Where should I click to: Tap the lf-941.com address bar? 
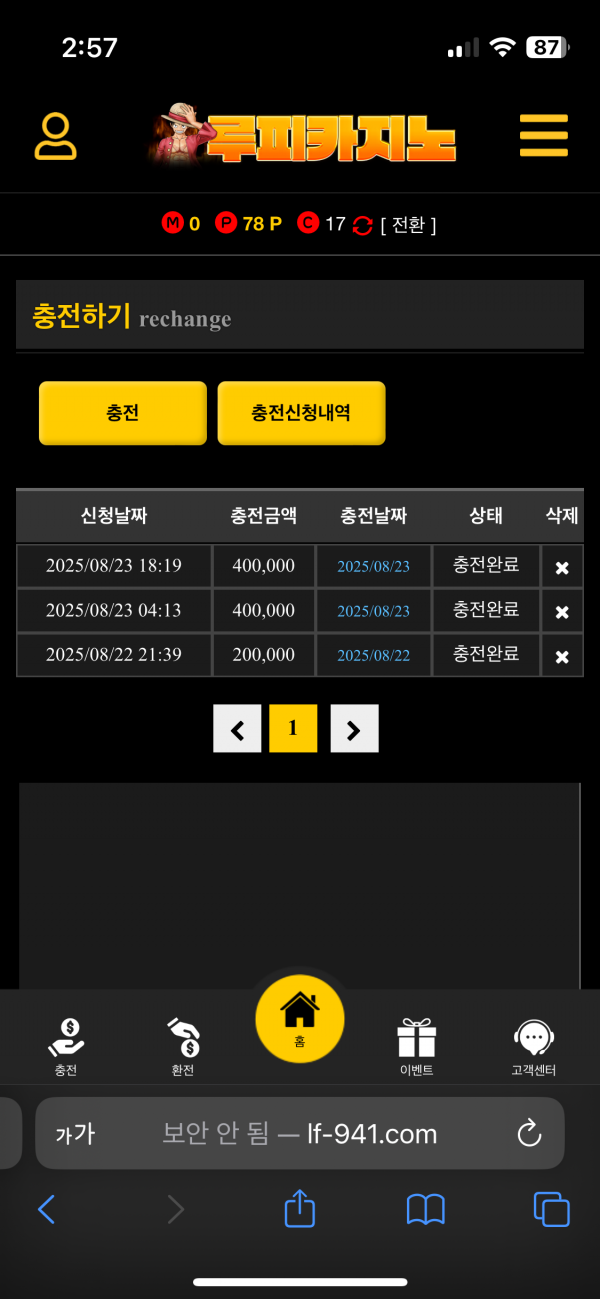[x=300, y=1133]
